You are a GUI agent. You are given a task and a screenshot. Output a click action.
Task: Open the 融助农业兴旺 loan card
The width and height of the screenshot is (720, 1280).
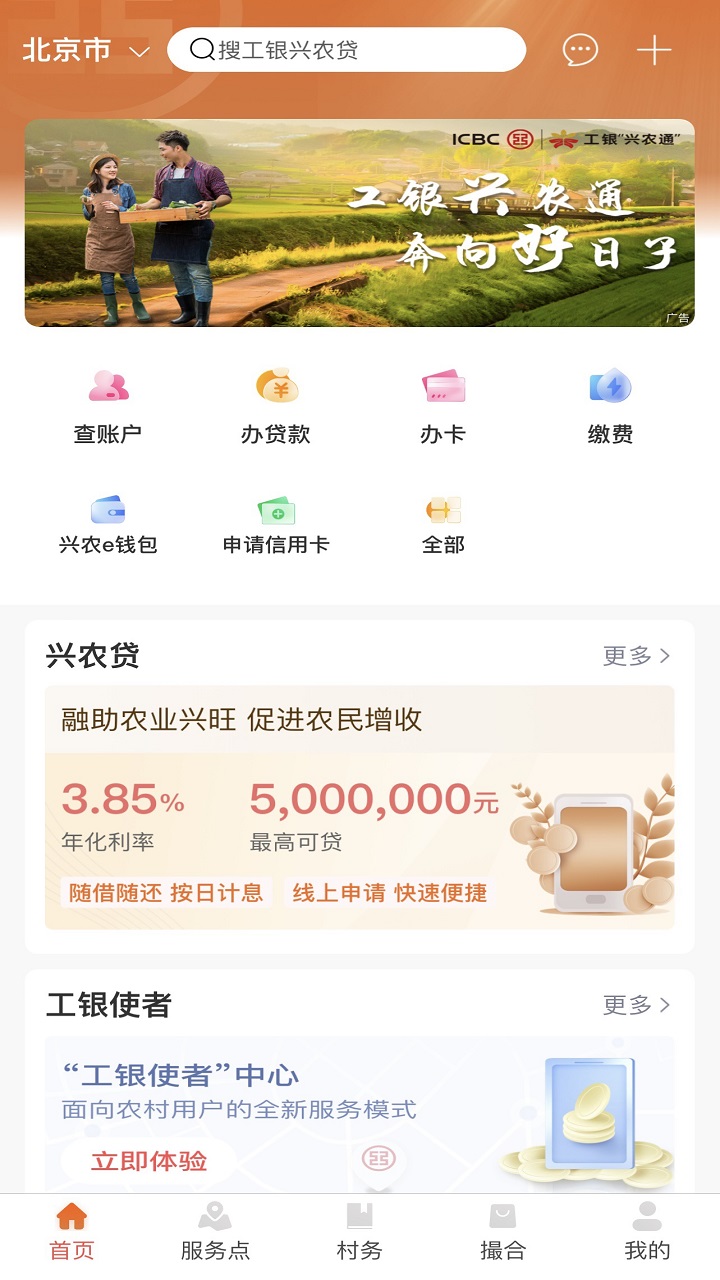click(x=360, y=808)
